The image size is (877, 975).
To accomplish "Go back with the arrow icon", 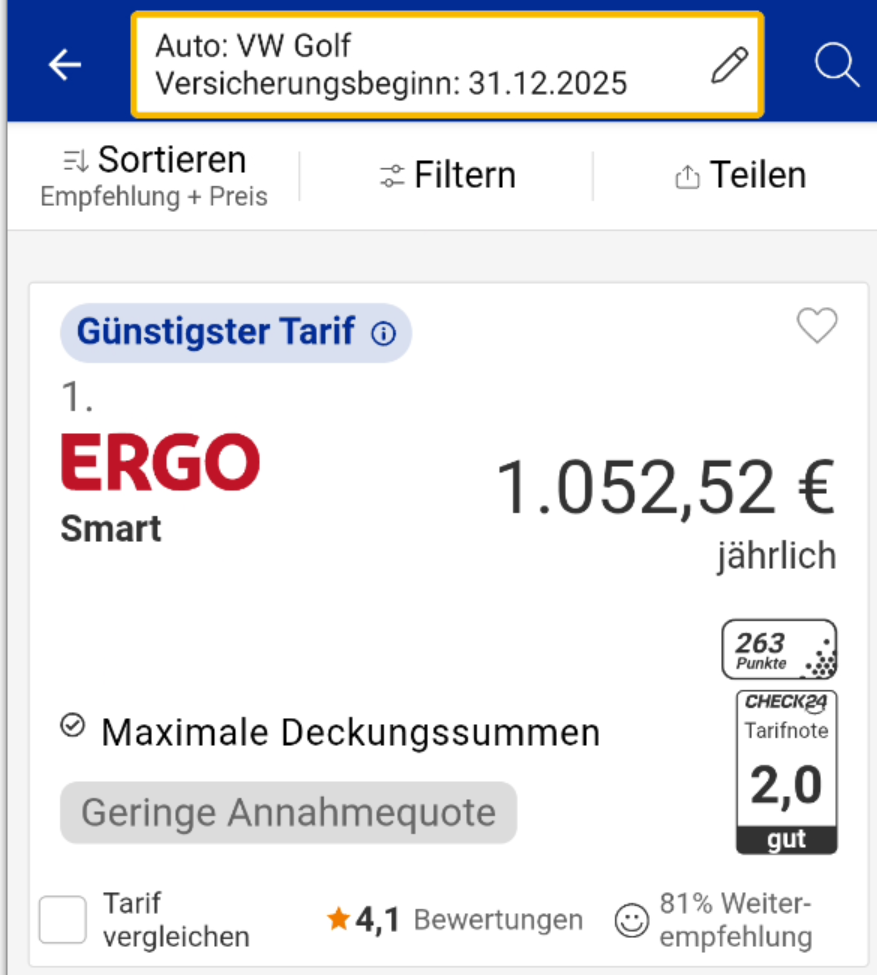I will (x=65, y=65).
